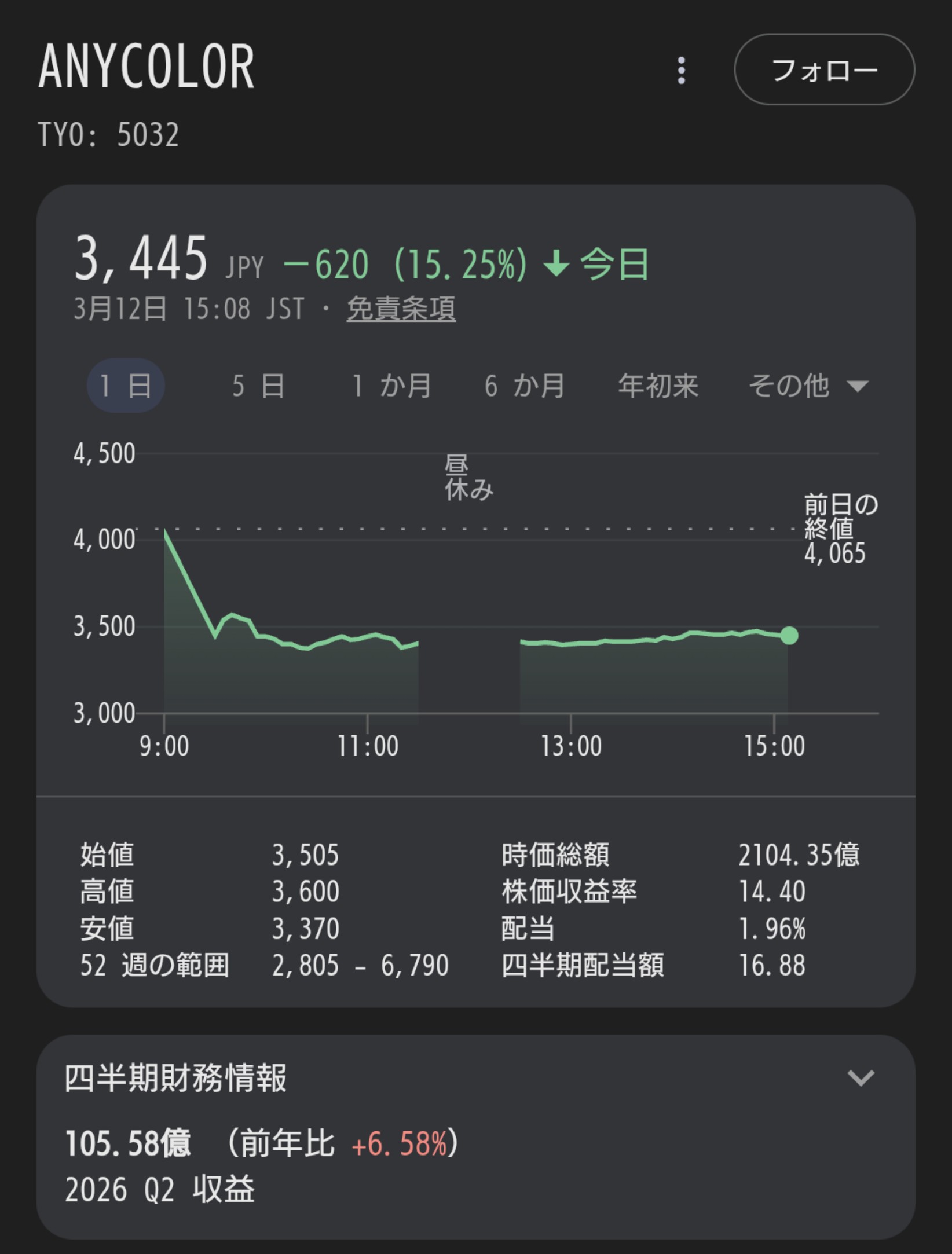Image resolution: width=952 pixels, height=1254 pixels.
Task: Follow the ANYCOLOR stock
Action: pyautogui.click(x=824, y=69)
